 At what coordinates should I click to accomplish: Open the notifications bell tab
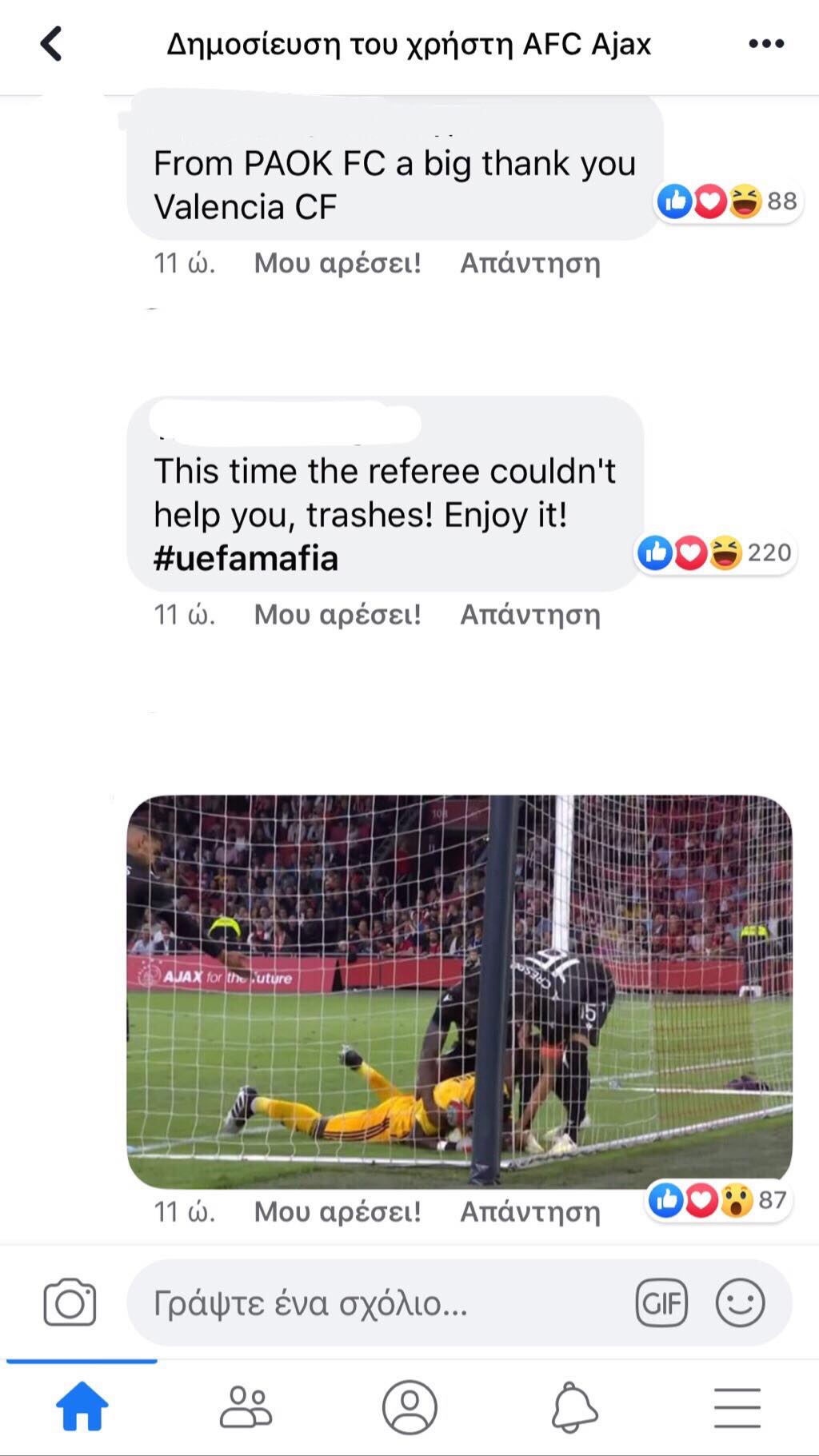573,1407
